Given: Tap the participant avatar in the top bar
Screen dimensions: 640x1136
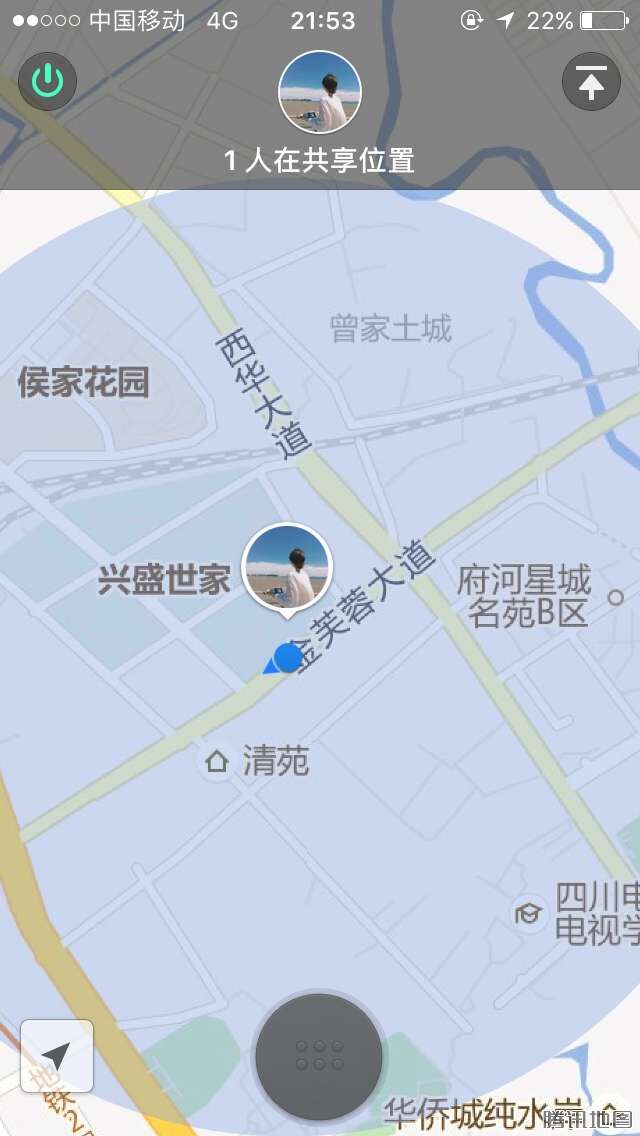Looking at the screenshot, I should click(320, 93).
